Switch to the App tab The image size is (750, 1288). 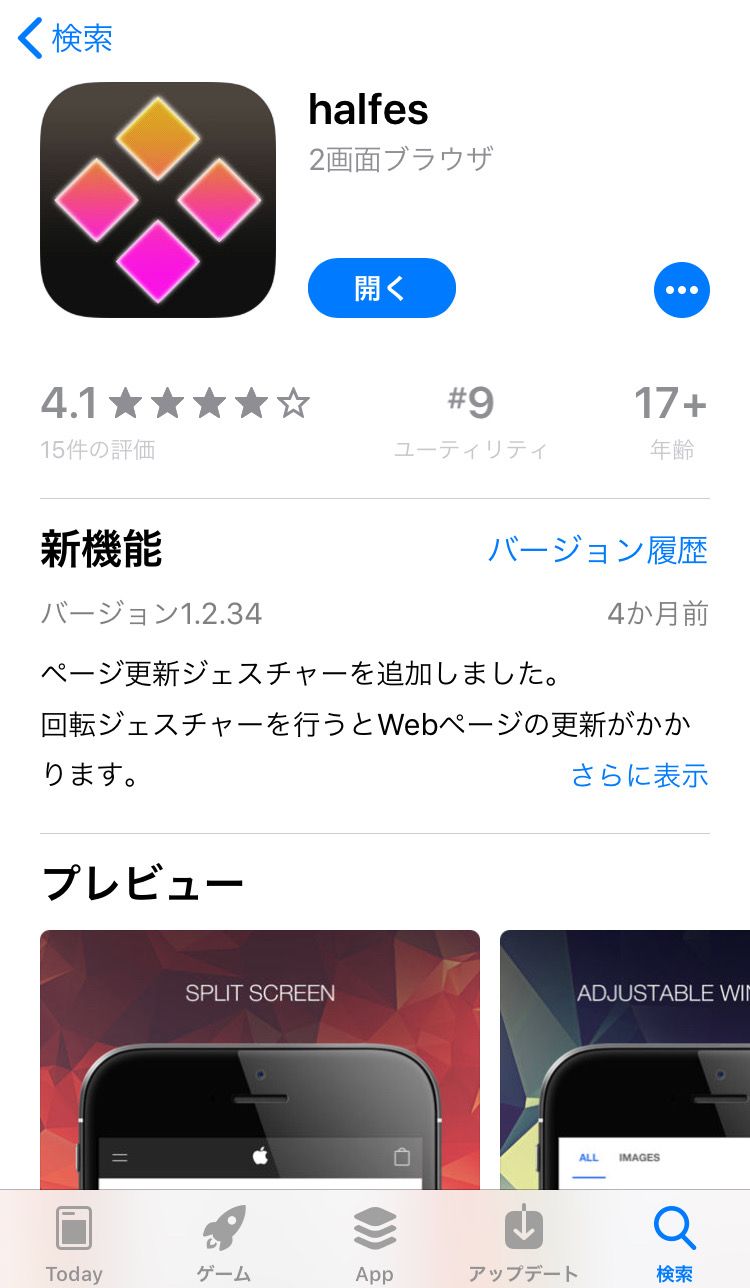374,1243
